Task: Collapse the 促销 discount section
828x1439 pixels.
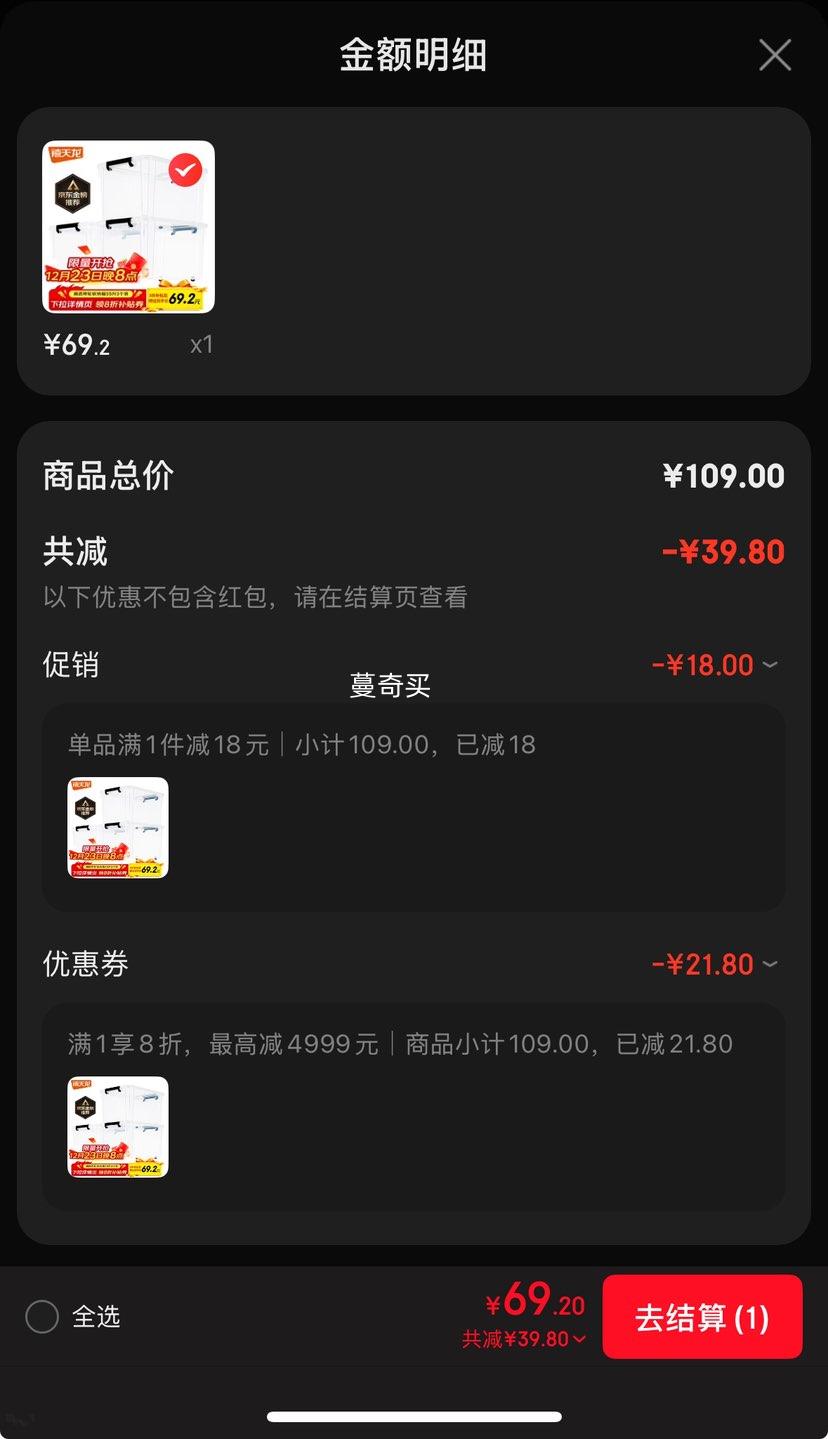Action: 770,664
